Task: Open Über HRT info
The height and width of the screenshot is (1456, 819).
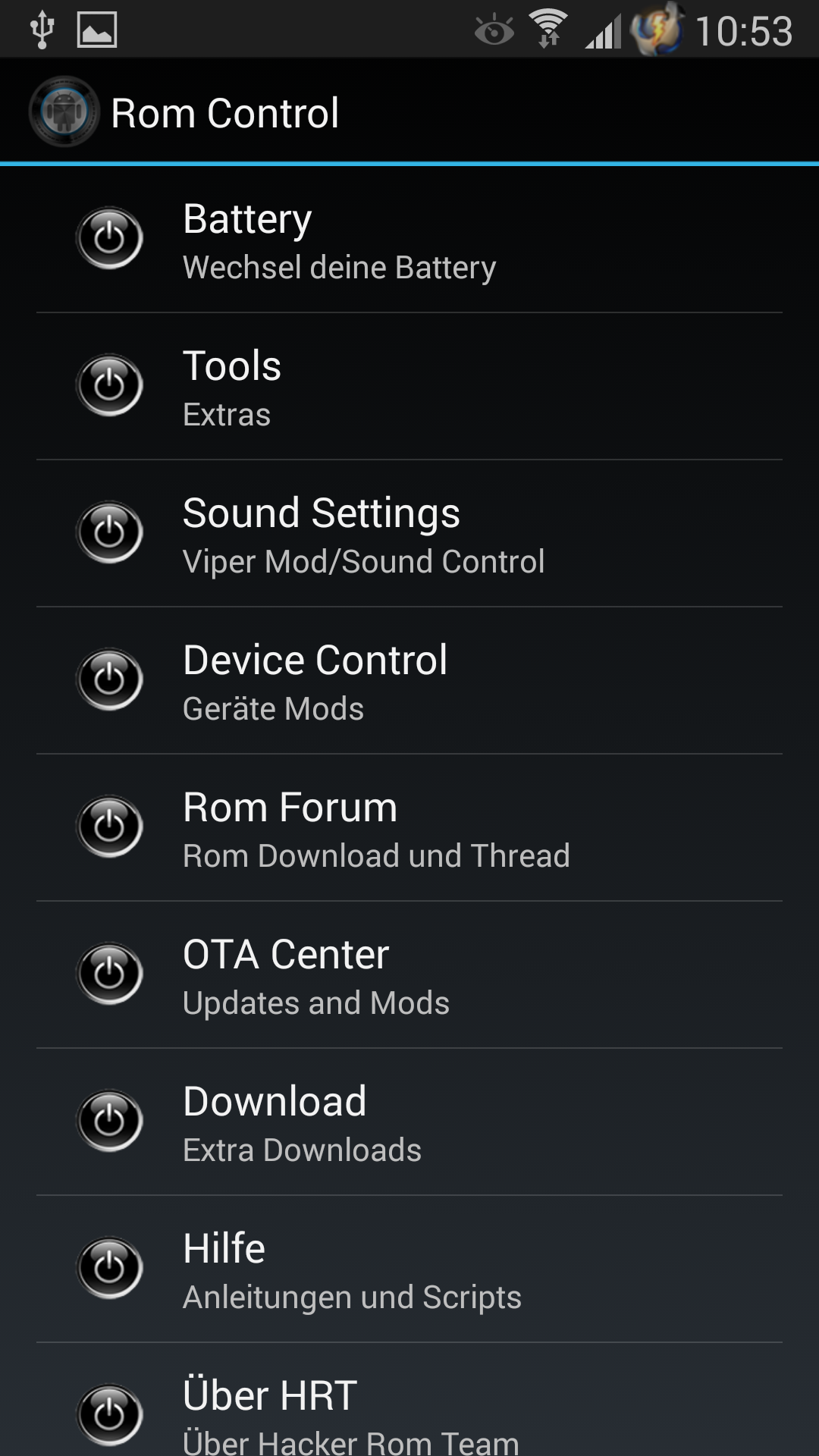Action: click(409, 1400)
